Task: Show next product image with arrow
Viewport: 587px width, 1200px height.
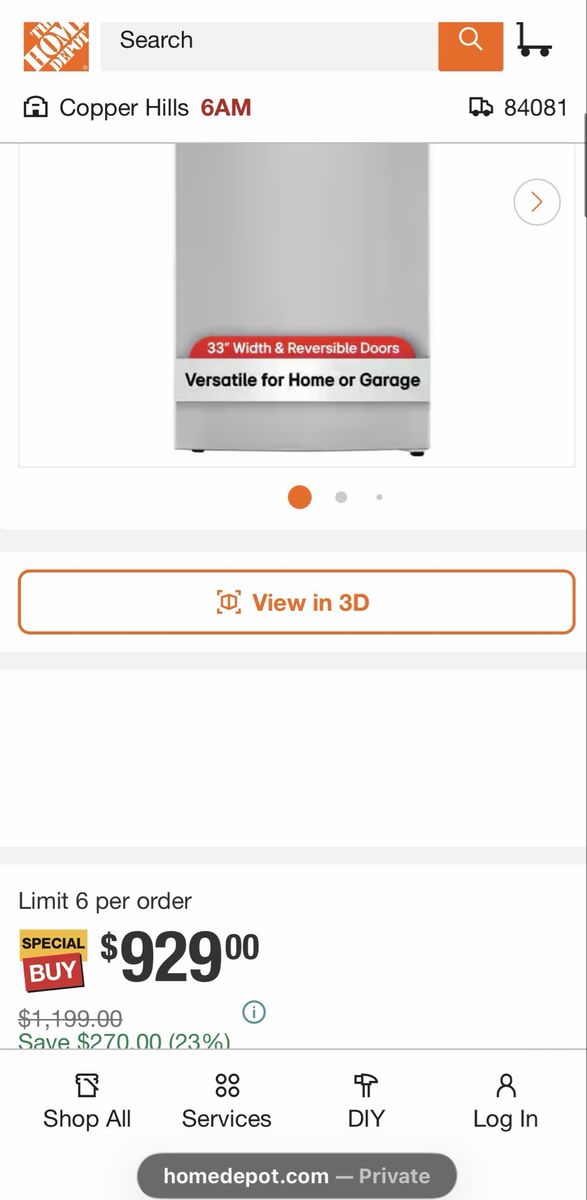Action: 537,202
